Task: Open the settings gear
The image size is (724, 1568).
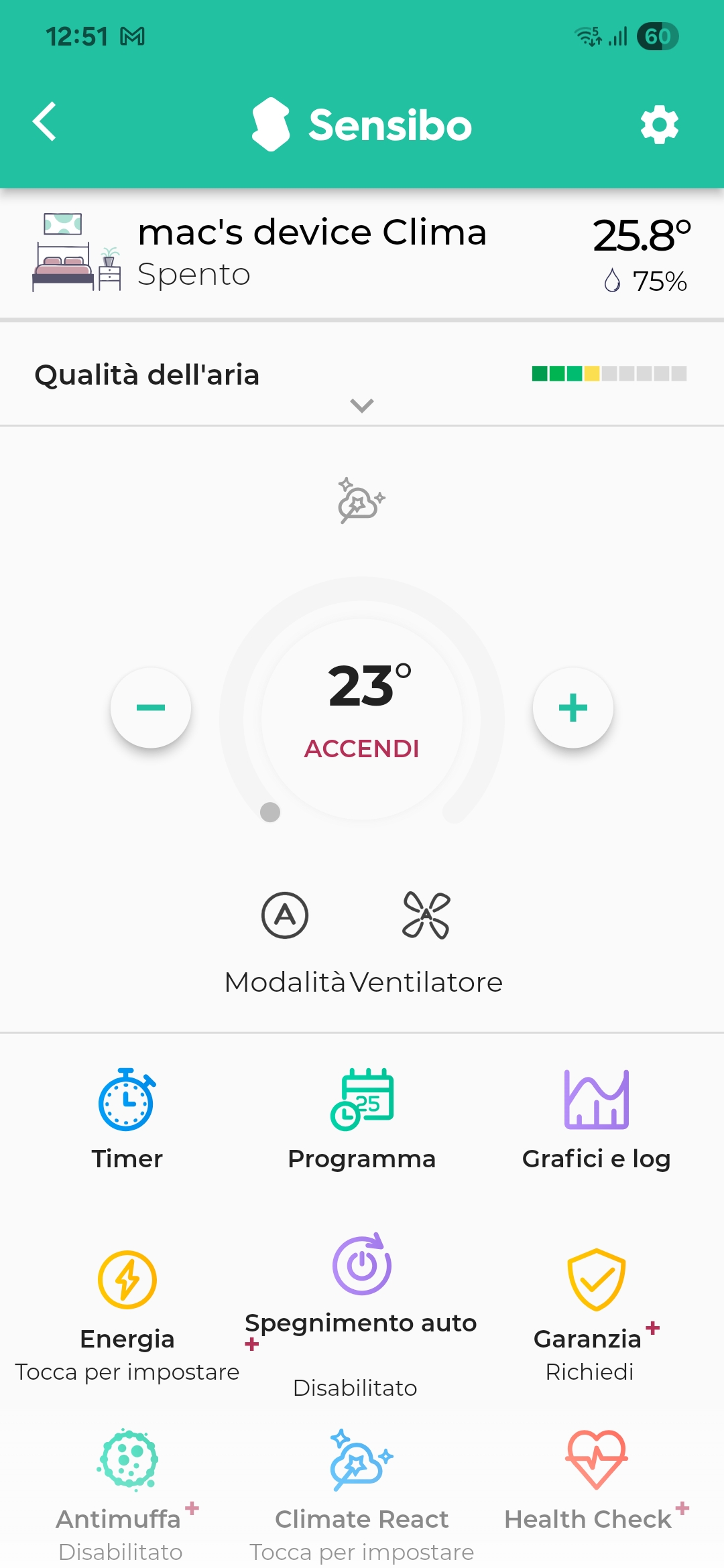Action: [x=660, y=125]
